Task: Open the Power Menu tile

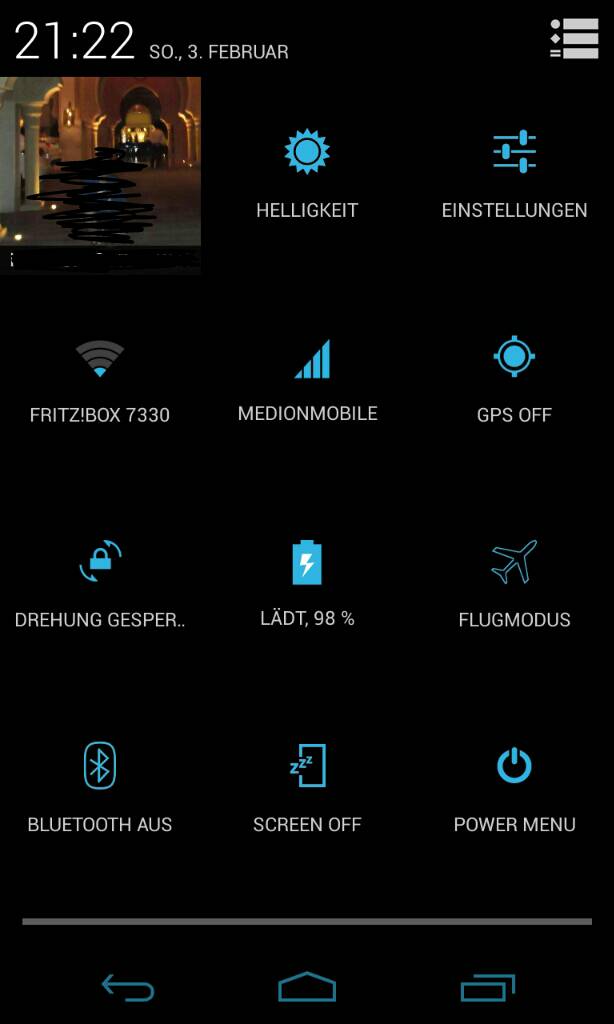Action: click(514, 790)
